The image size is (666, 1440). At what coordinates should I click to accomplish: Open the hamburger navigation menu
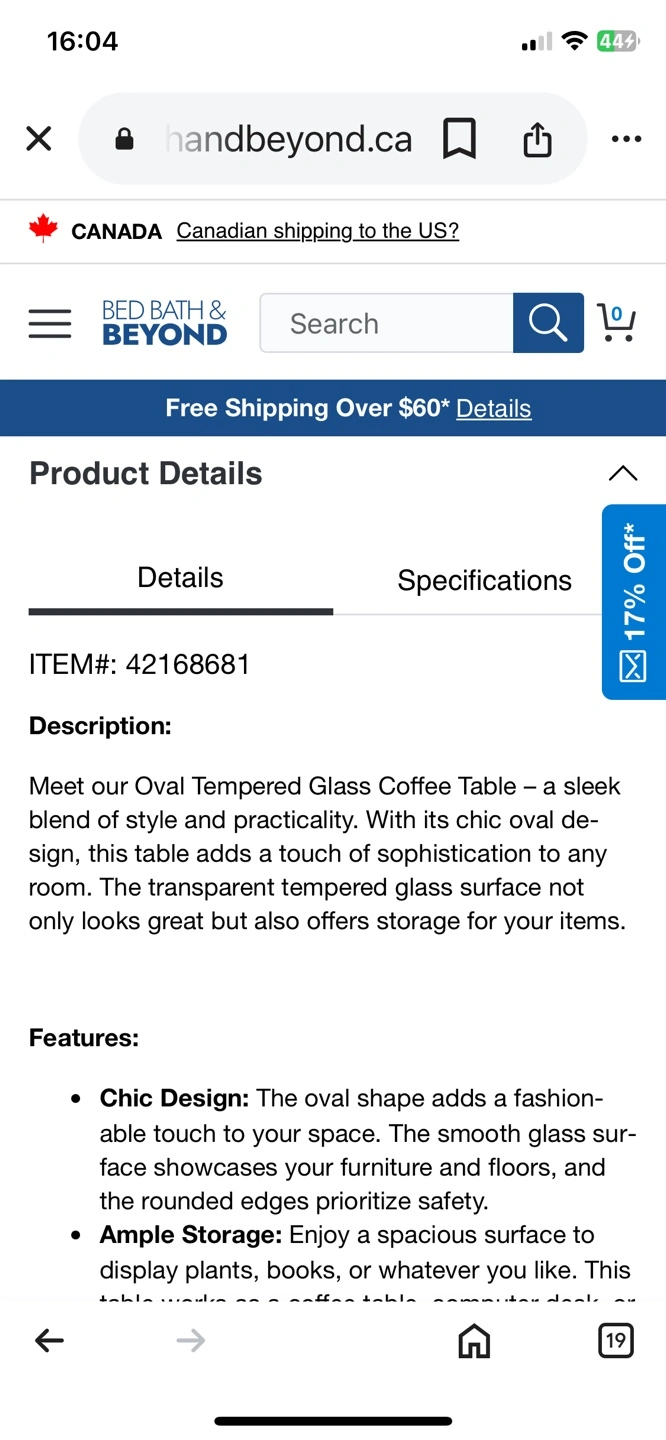point(50,323)
